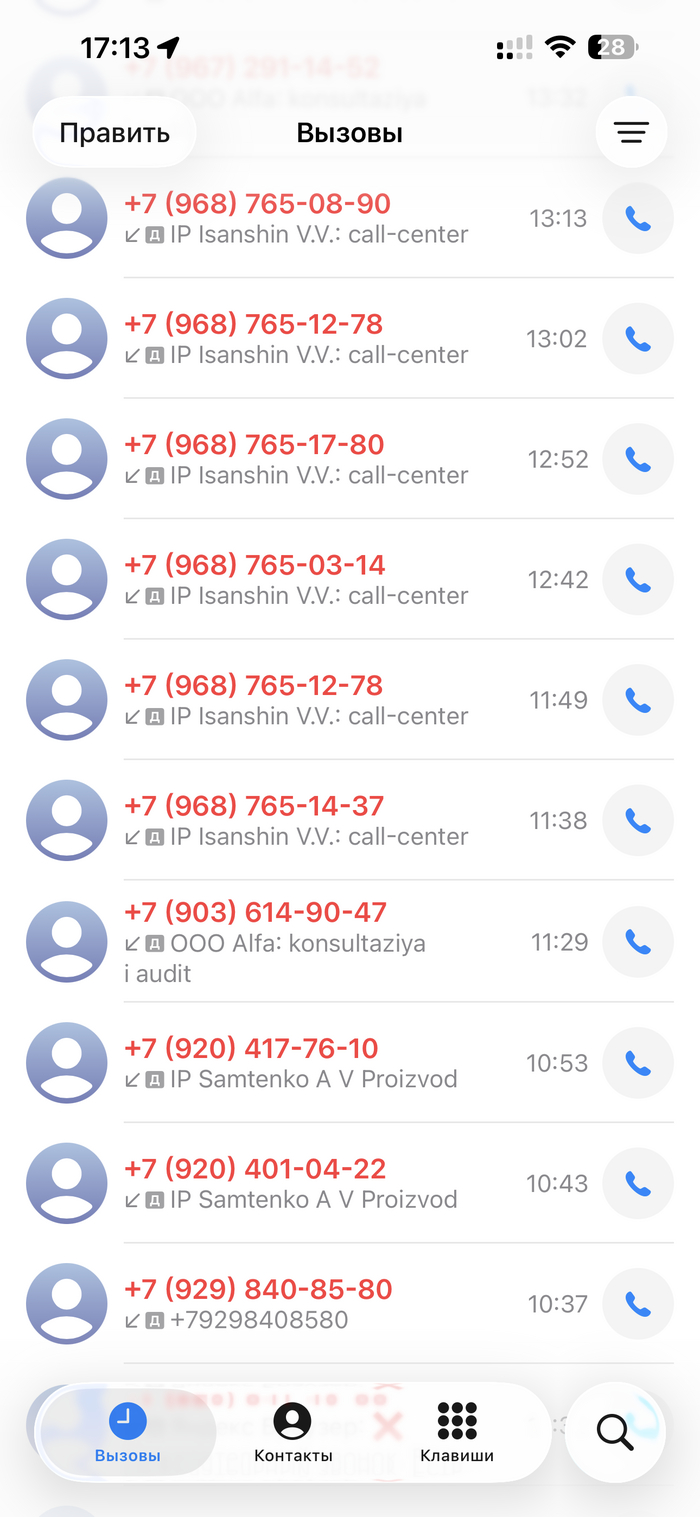Open the calls filter menu icon
The height and width of the screenshot is (1517, 700).
(x=631, y=132)
